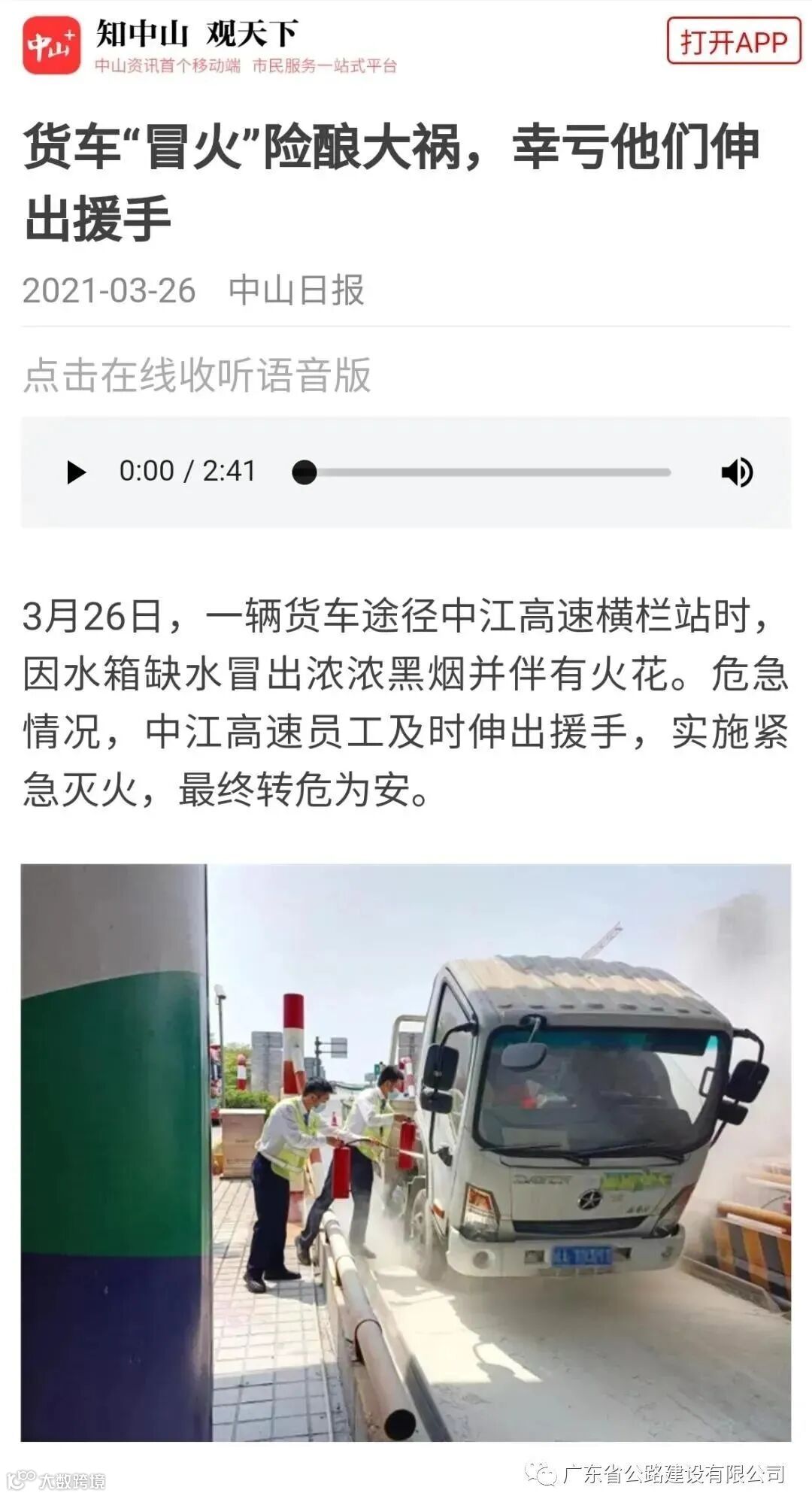This screenshot has height=1496, width=812.
Task: Mute the audio player volume
Action: pos(737,472)
